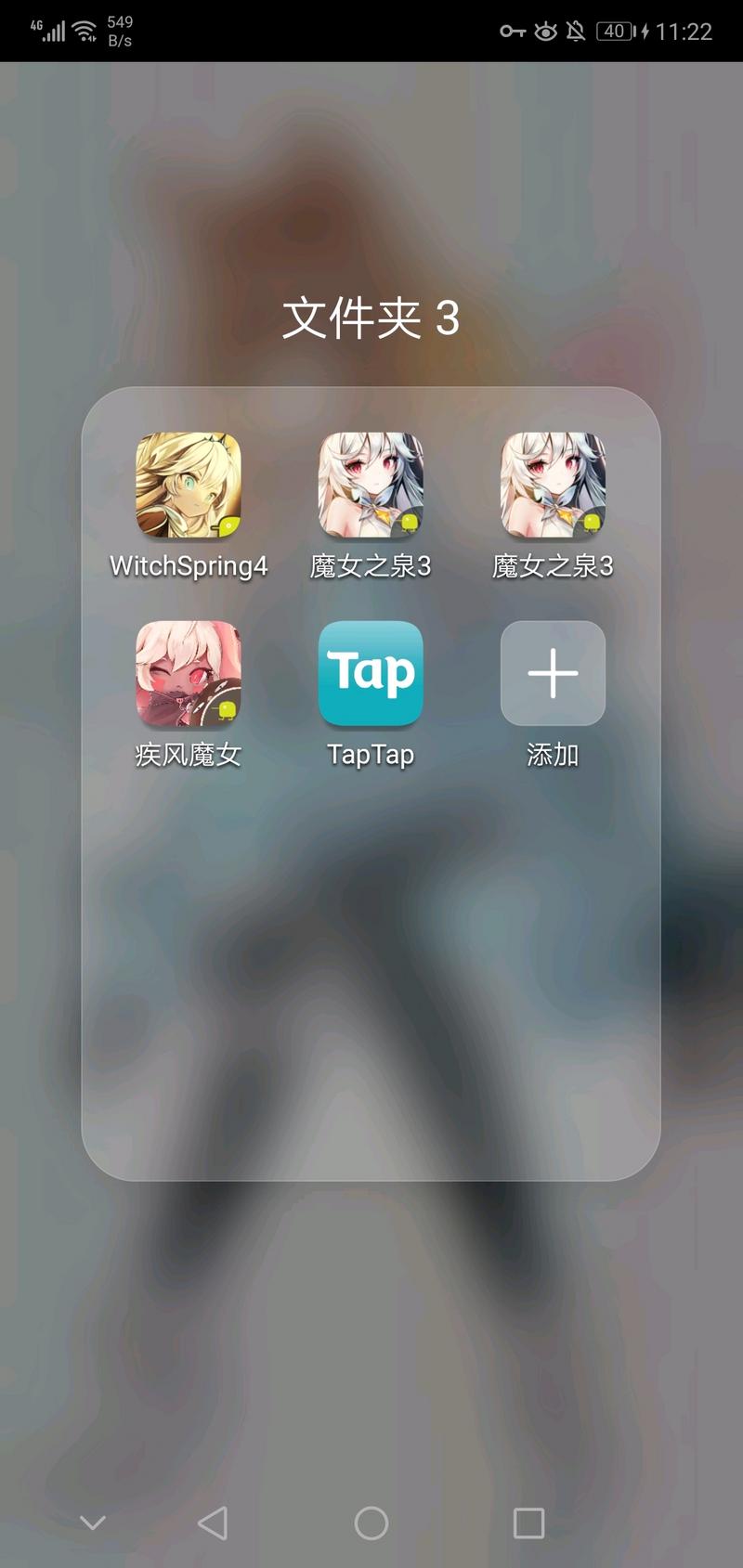Return to the home screen
This screenshot has width=743, height=1568.
pos(371,1523)
